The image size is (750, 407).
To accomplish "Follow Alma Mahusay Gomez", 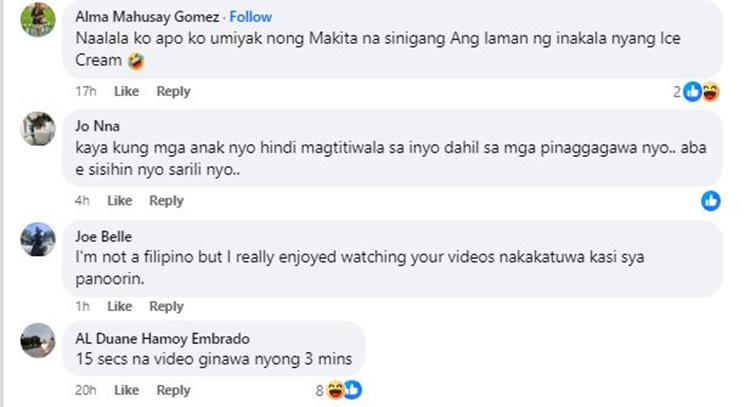I will coord(252,17).
